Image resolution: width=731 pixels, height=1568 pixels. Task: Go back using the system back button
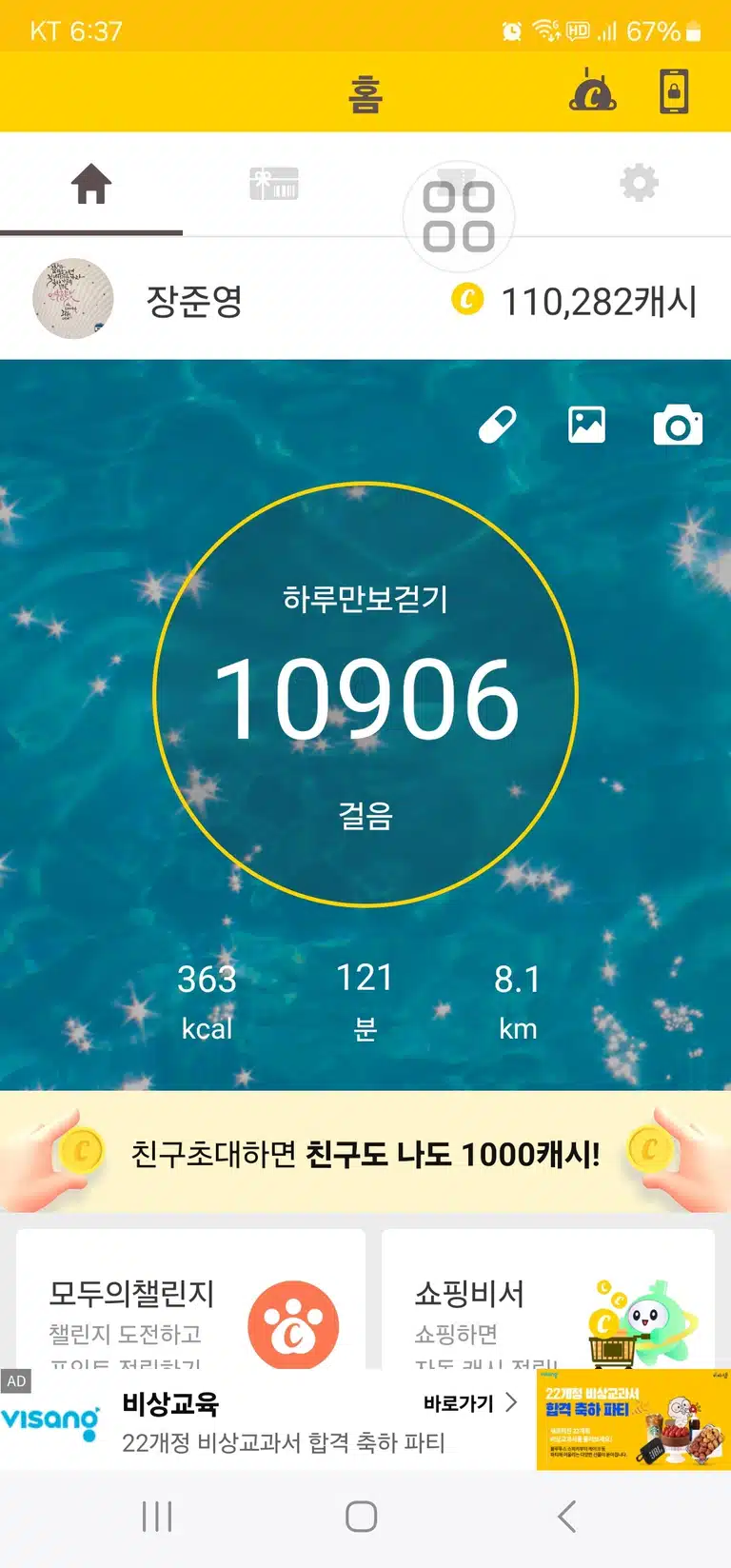567,1517
